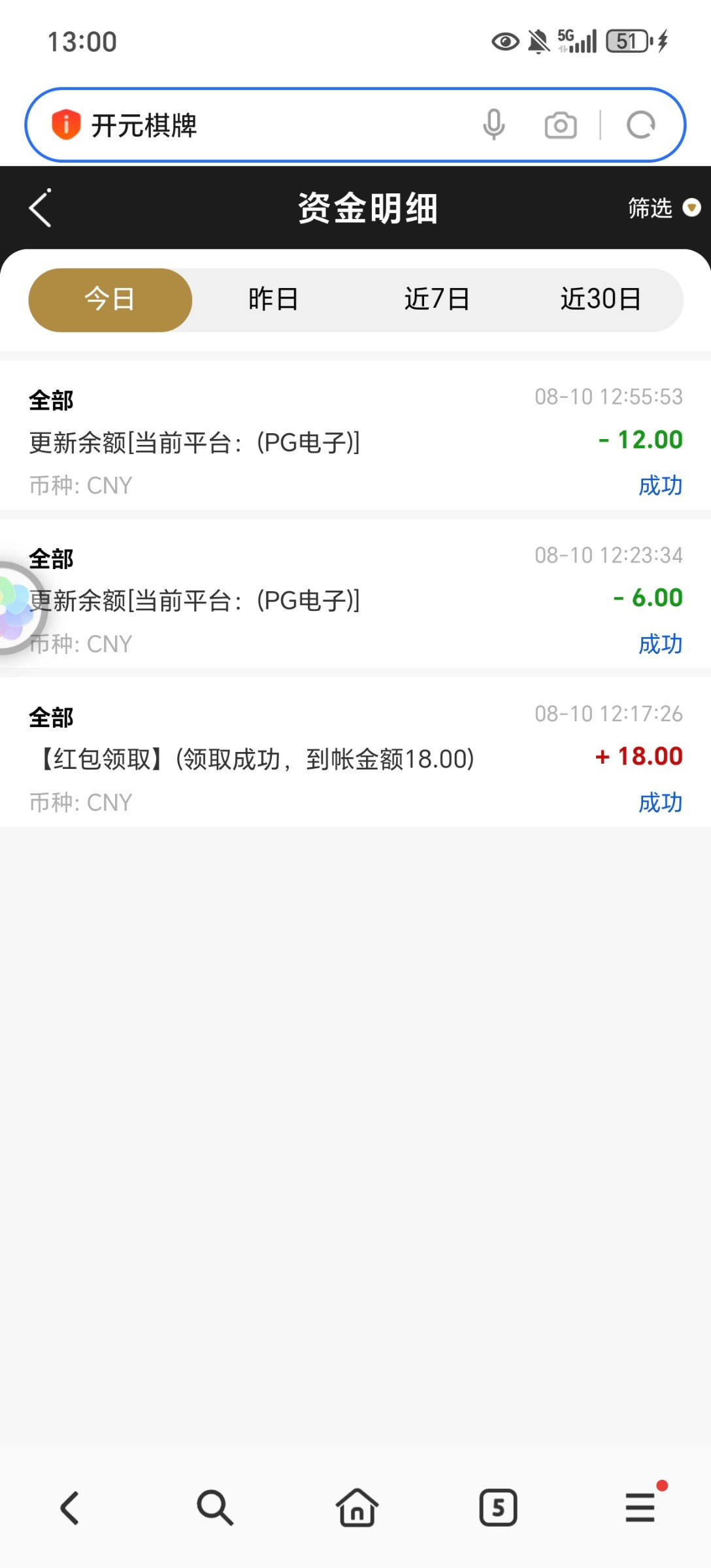This screenshot has height=1568, width=711.
Task: View the 5 open browser tabs
Action: point(498,1508)
